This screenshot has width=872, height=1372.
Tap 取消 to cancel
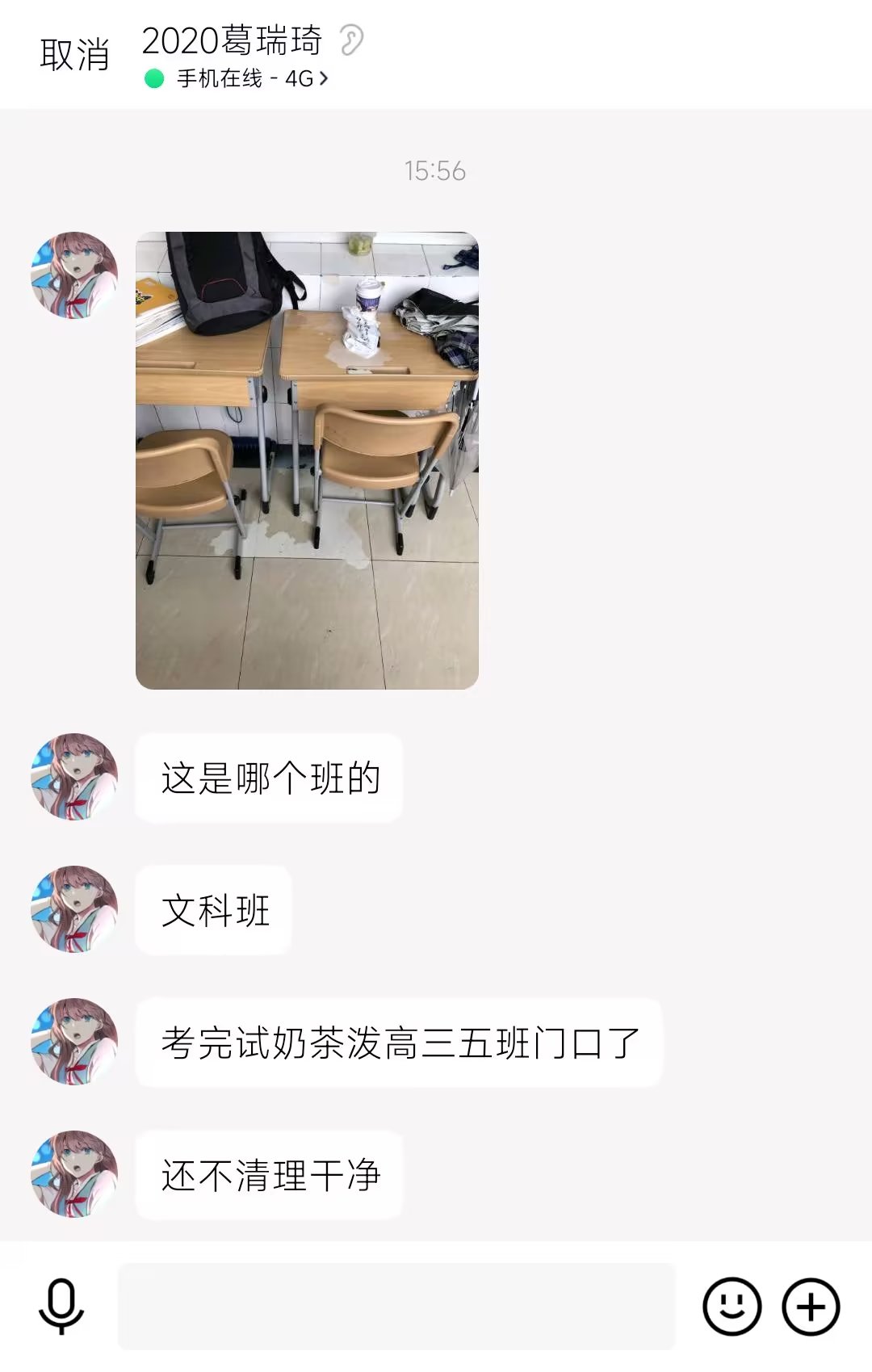(x=74, y=55)
